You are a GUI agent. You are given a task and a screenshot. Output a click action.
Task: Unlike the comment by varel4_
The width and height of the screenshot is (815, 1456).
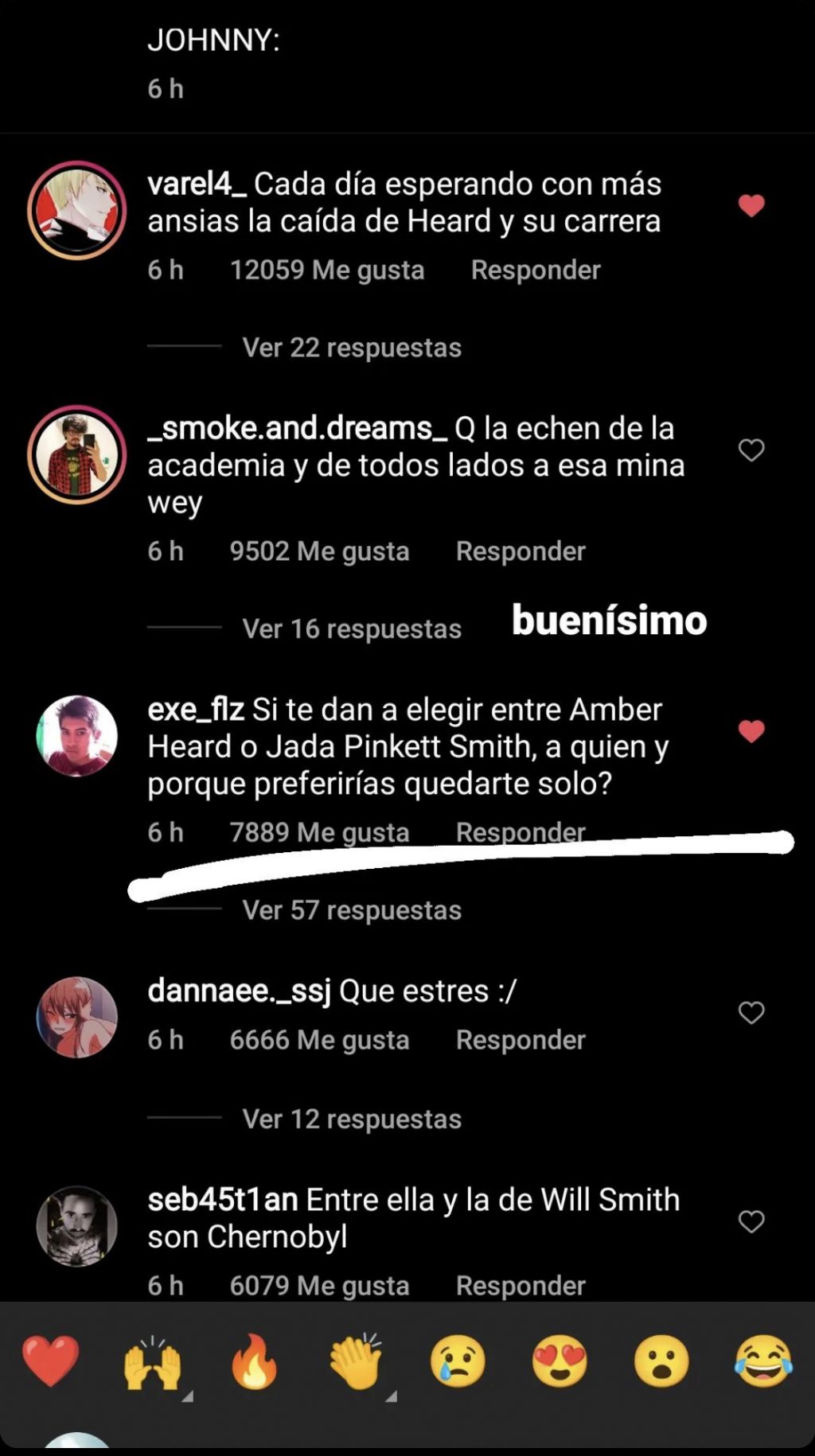pyautogui.click(x=751, y=206)
